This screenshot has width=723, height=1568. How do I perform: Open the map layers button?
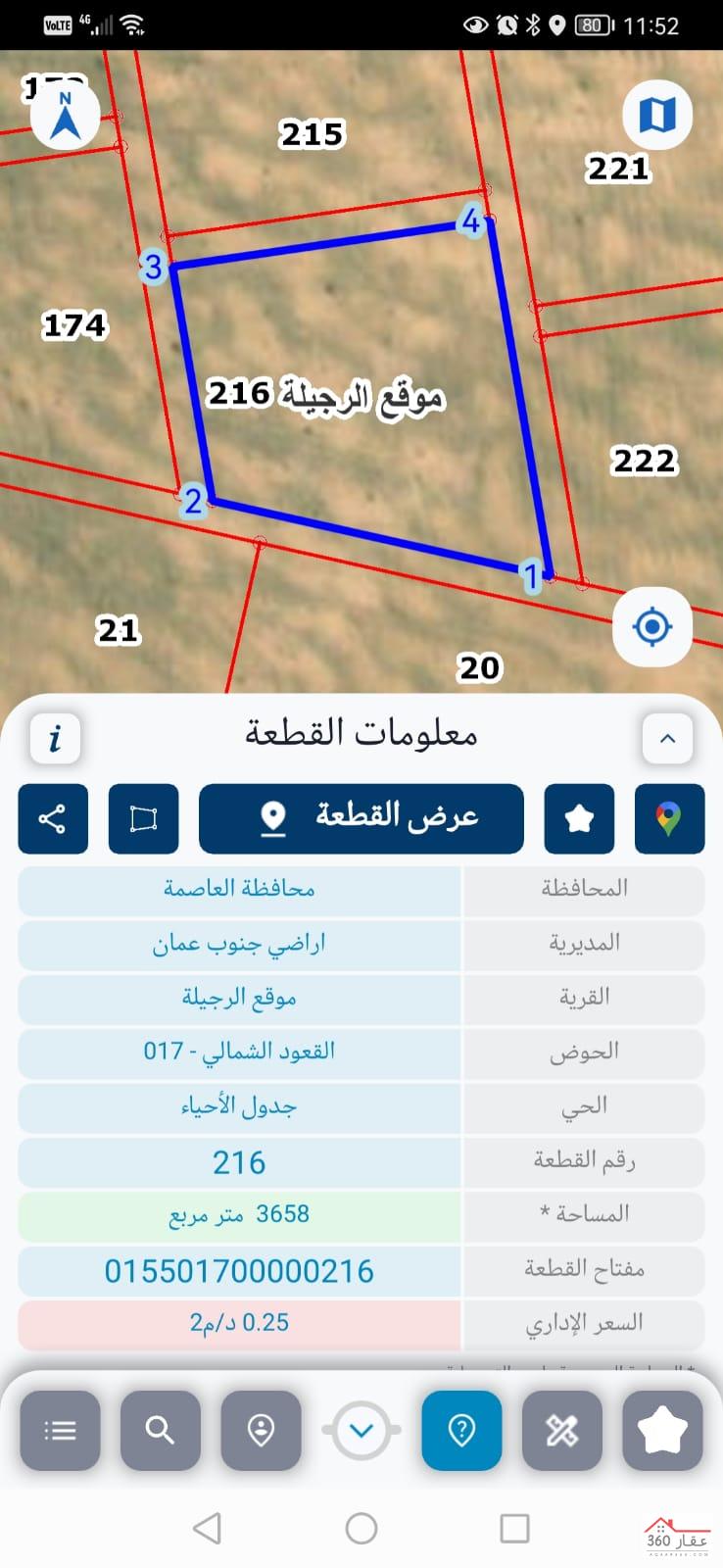657,115
